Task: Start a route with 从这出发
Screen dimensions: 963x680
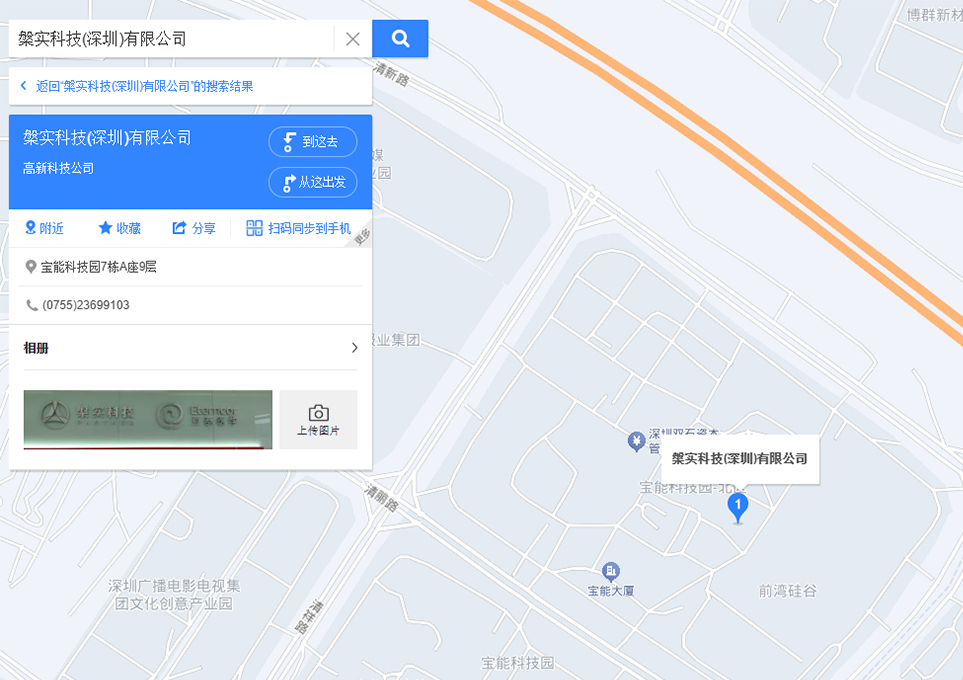Action: 312,182
